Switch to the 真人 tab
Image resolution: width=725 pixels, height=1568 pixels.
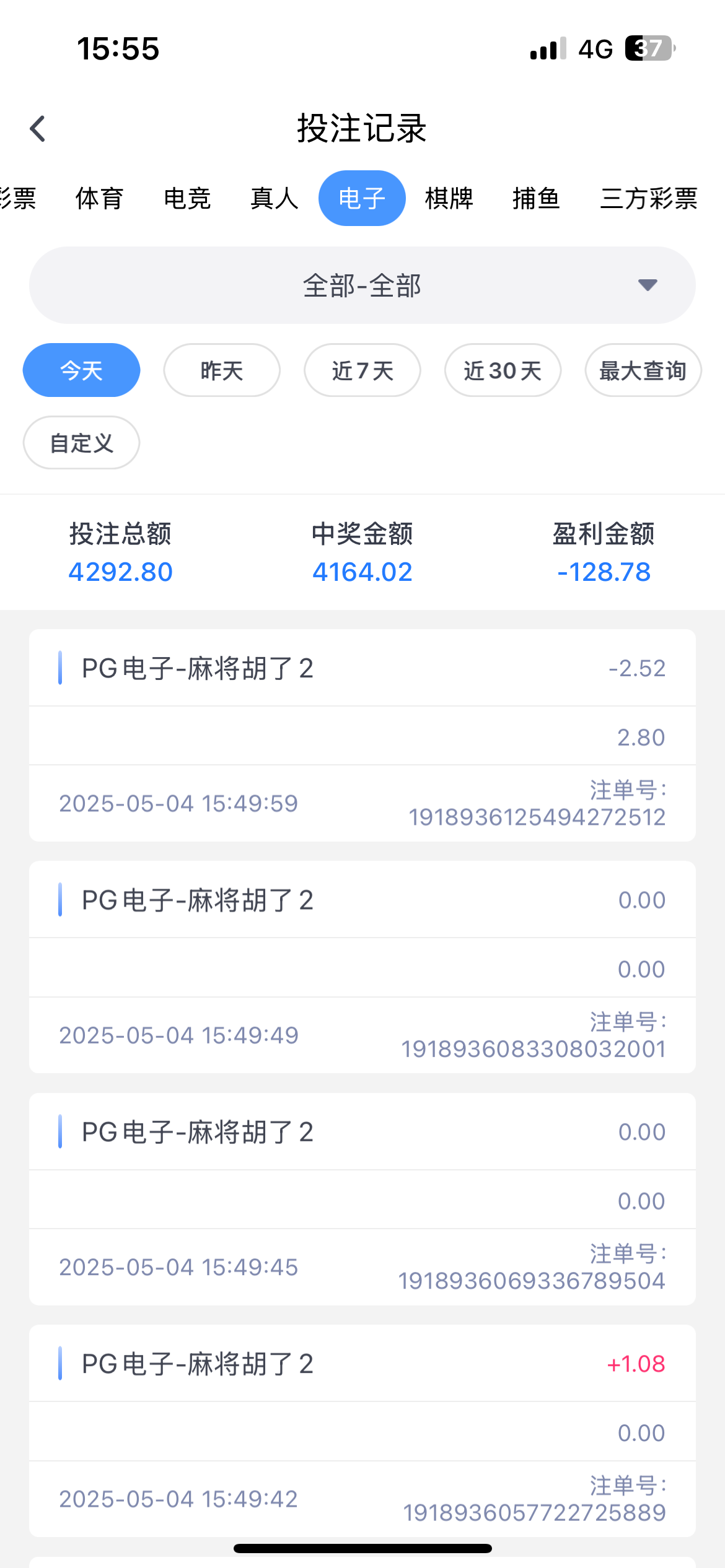point(275,198)
